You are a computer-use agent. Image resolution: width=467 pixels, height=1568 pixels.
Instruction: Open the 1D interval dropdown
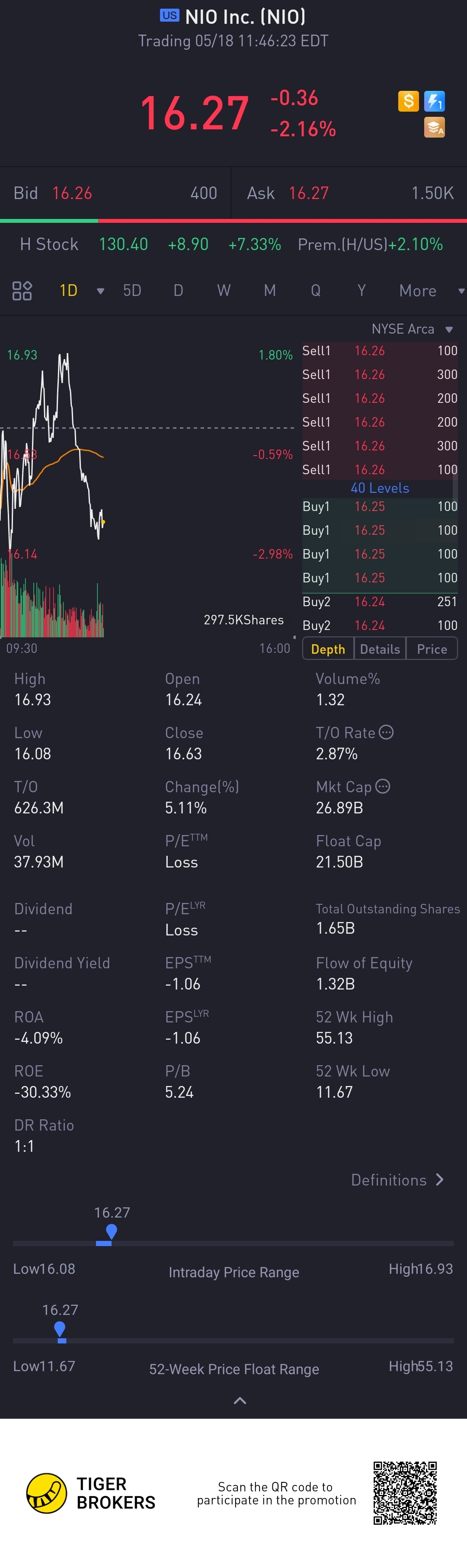coord(100,291)
